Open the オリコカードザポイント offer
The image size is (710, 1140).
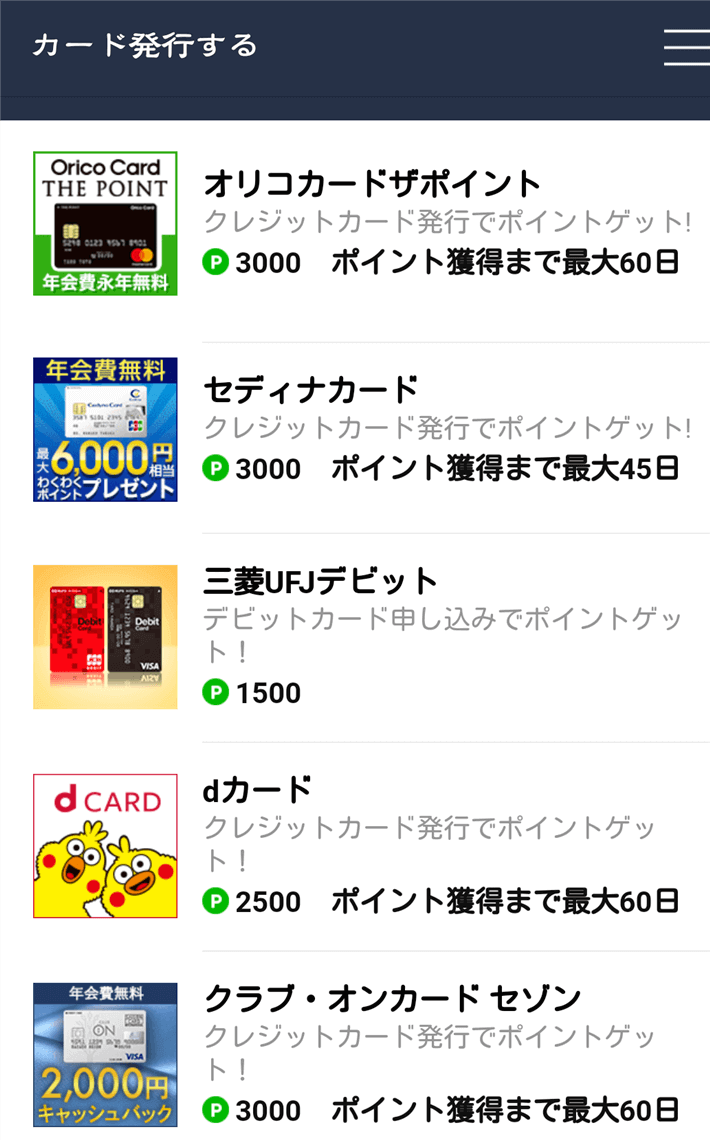[x=372, y=184]
